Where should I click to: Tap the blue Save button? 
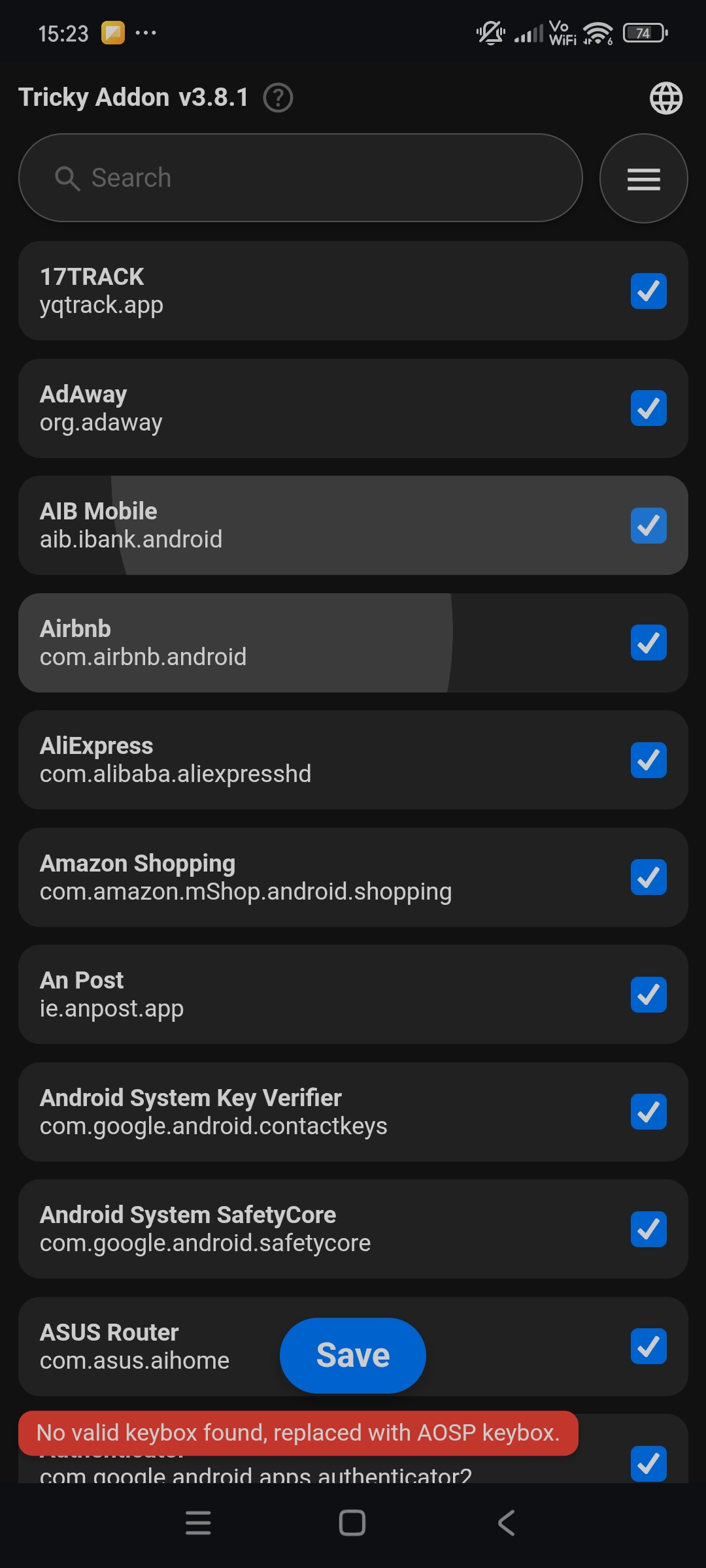[353, 1355]
